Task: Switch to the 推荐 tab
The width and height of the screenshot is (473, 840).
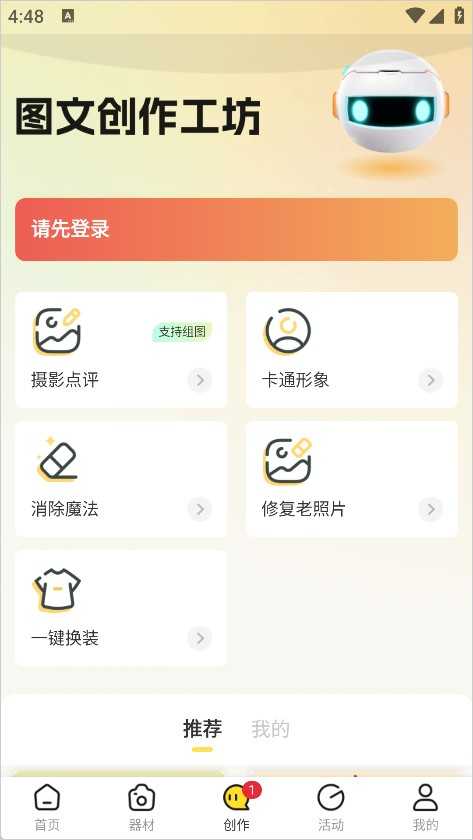Action: [202, 729]
